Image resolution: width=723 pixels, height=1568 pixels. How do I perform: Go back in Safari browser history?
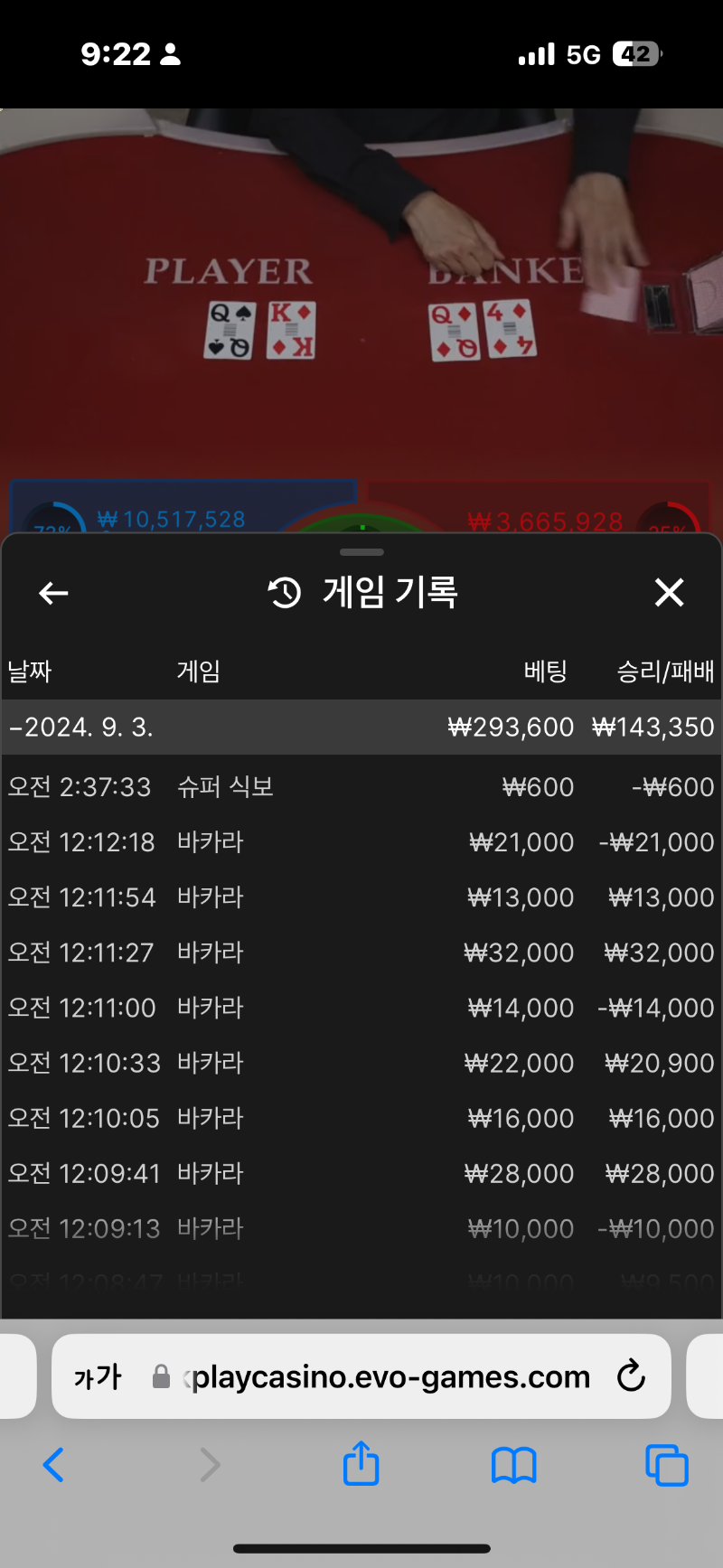pos(54,1465)
